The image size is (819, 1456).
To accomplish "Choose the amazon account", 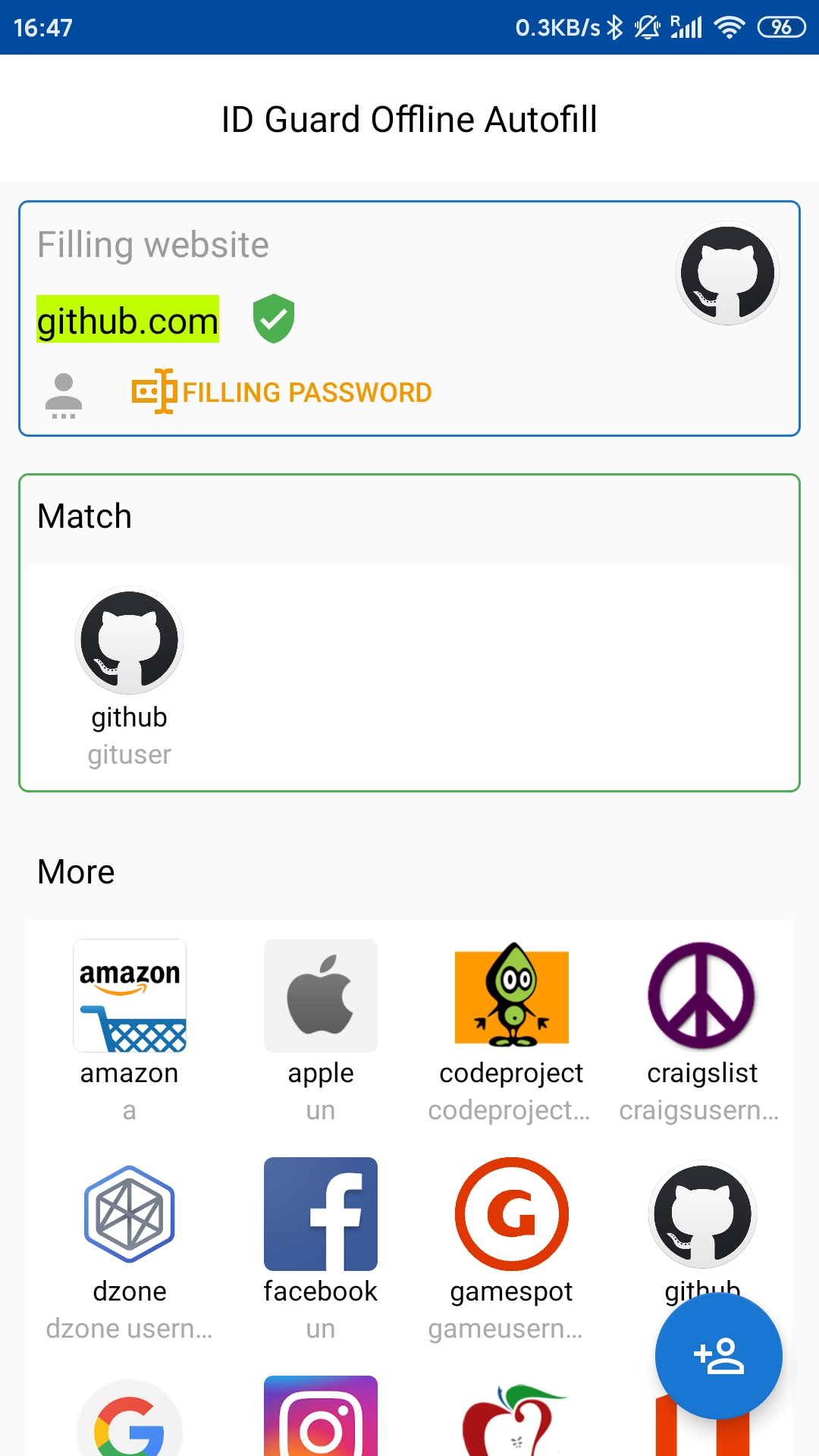I will point(130,1031).
